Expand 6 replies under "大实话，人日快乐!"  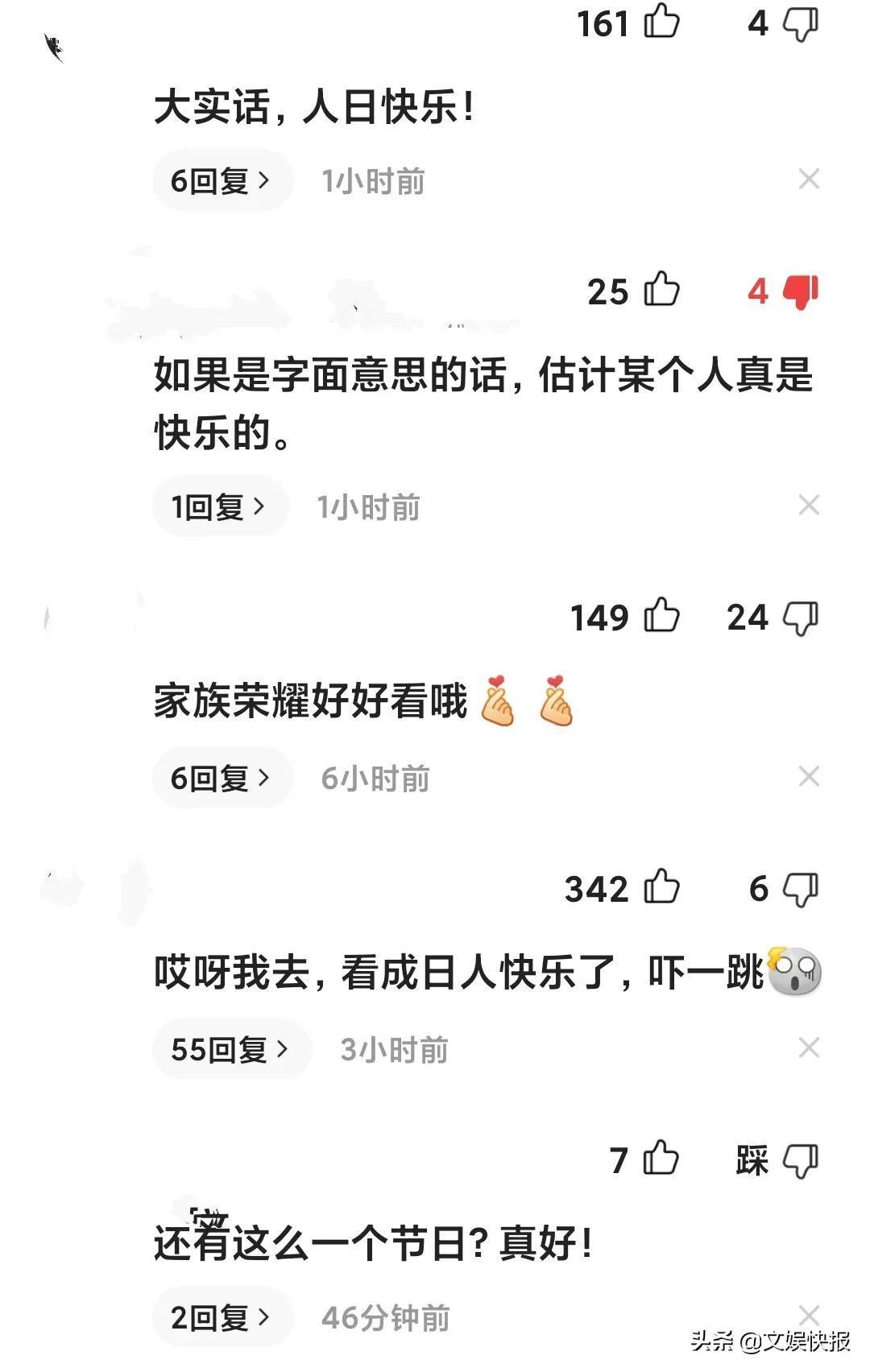click(x=221, y=181)
